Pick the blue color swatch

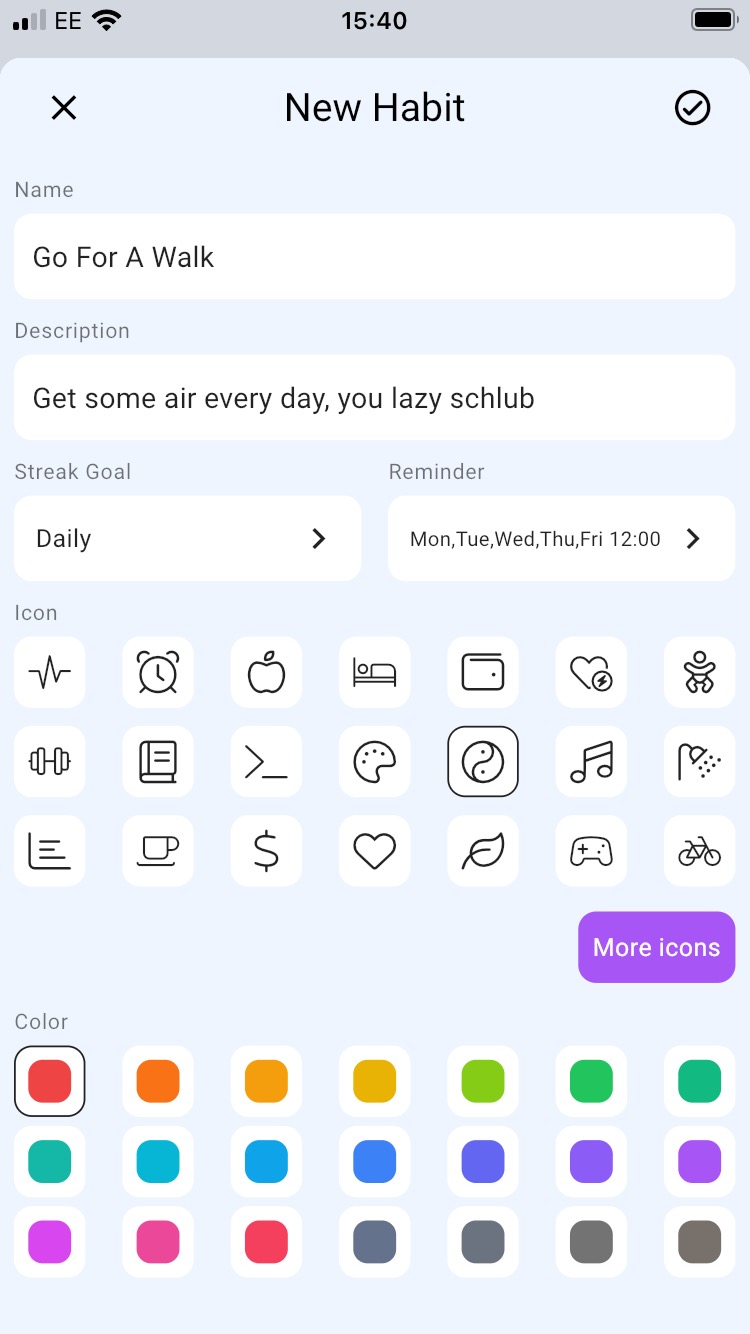pos(374,1162)
